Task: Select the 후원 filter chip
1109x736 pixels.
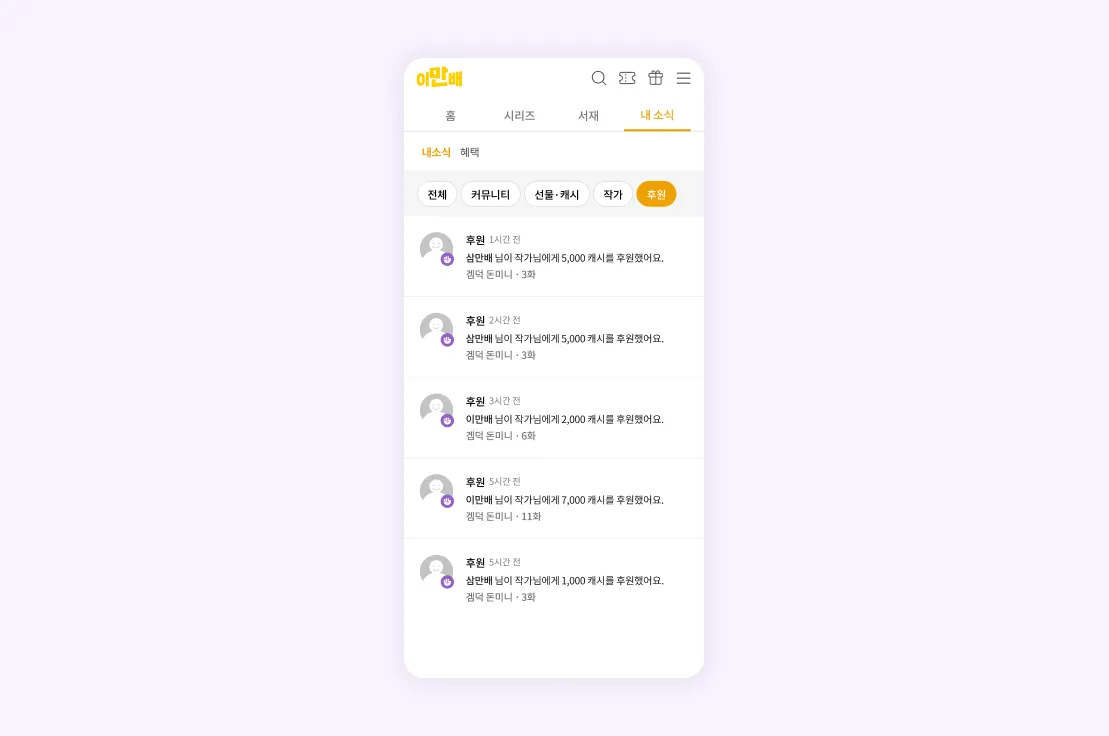Action: (656, 194)
